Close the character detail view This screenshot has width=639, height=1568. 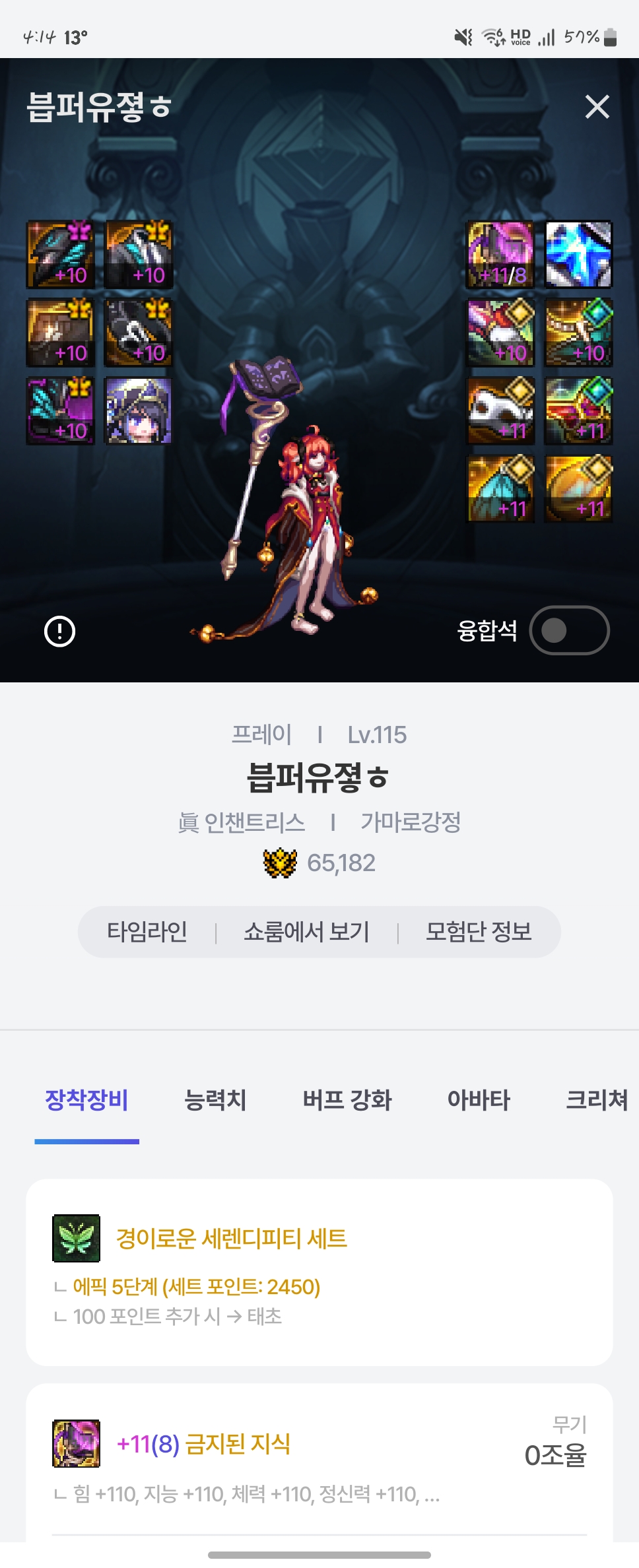[597, 106]
